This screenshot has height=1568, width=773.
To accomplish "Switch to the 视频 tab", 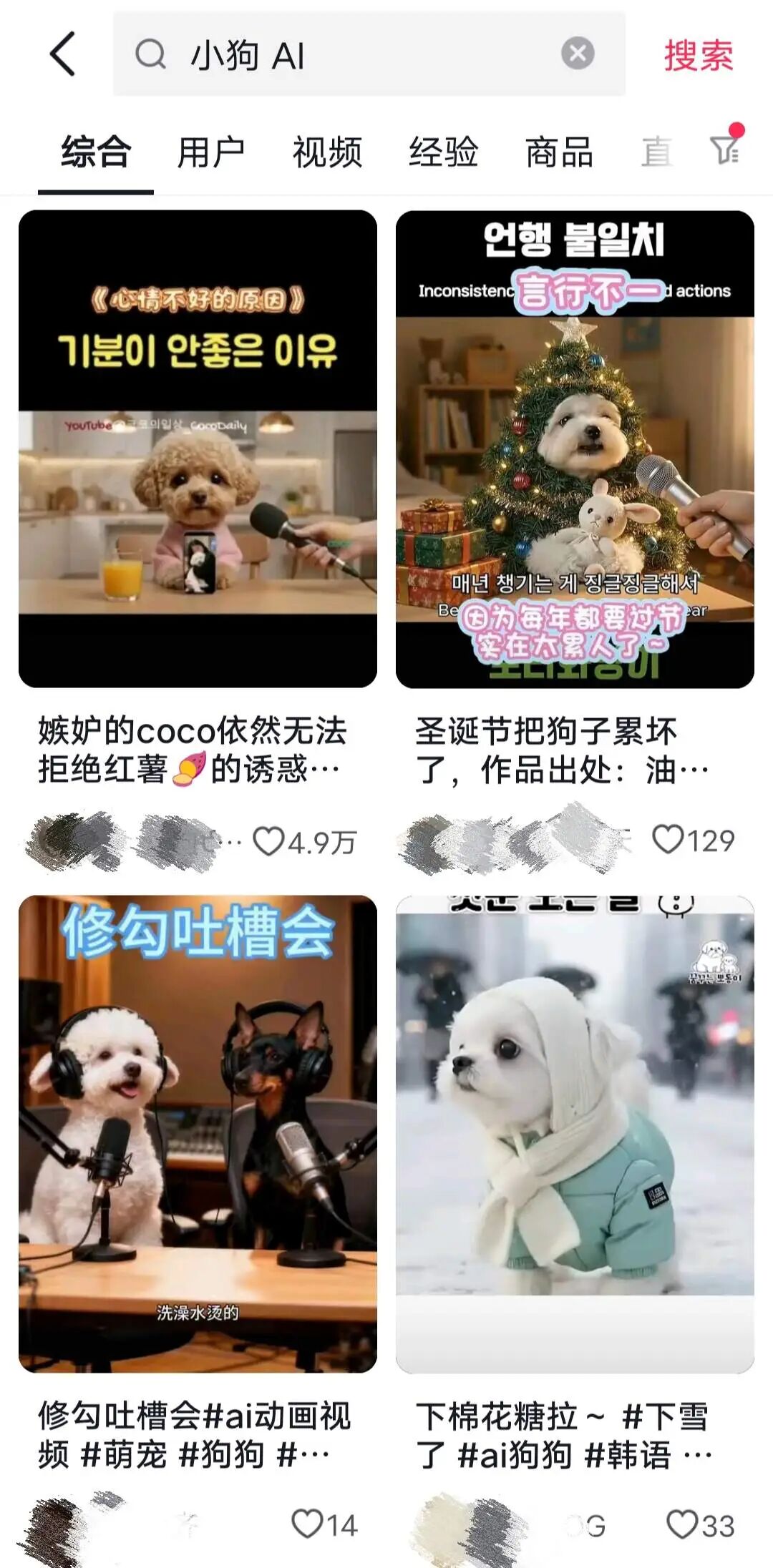I will pos(327,152).
